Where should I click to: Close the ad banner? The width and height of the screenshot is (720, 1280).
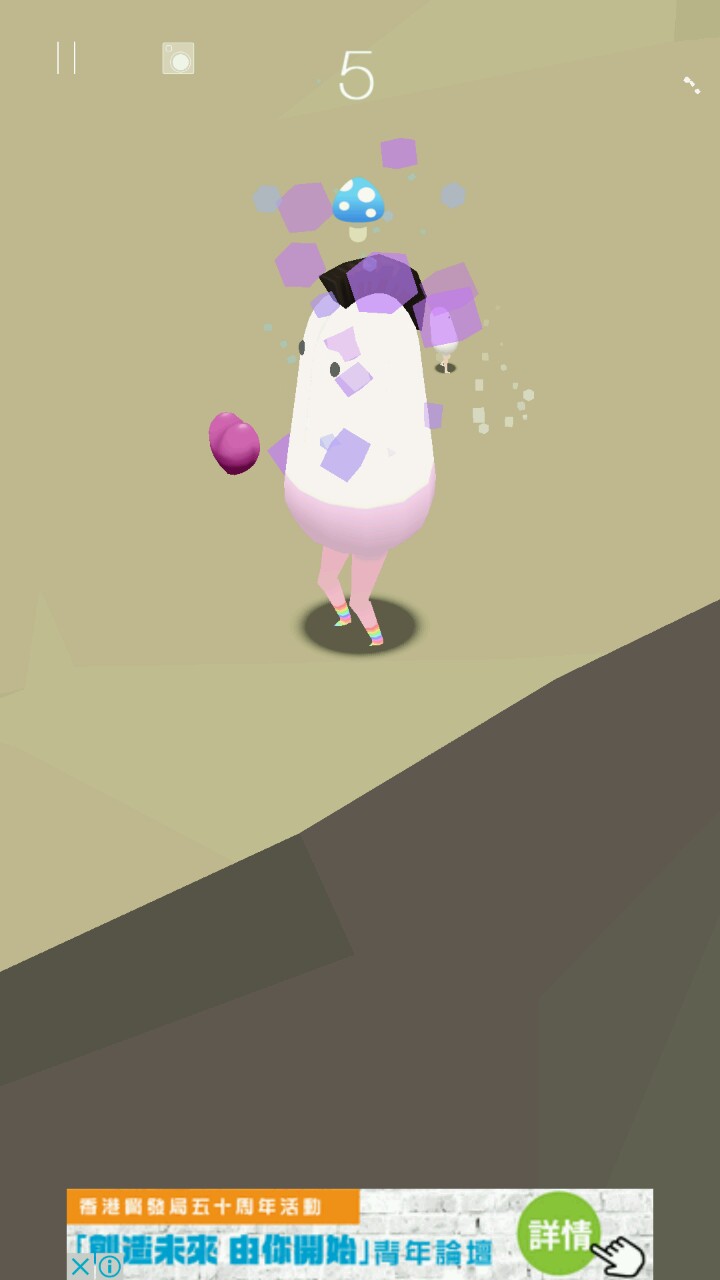coord(81,1266)
